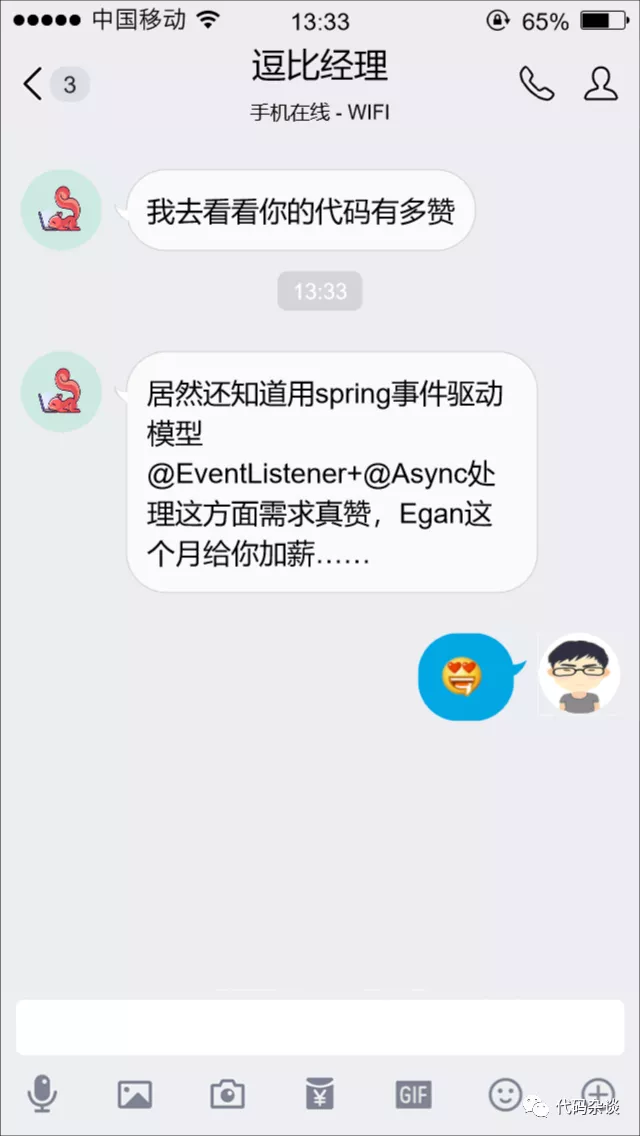
Task: Open the red packet yuan icon
Action: (x=320, y=1095)
